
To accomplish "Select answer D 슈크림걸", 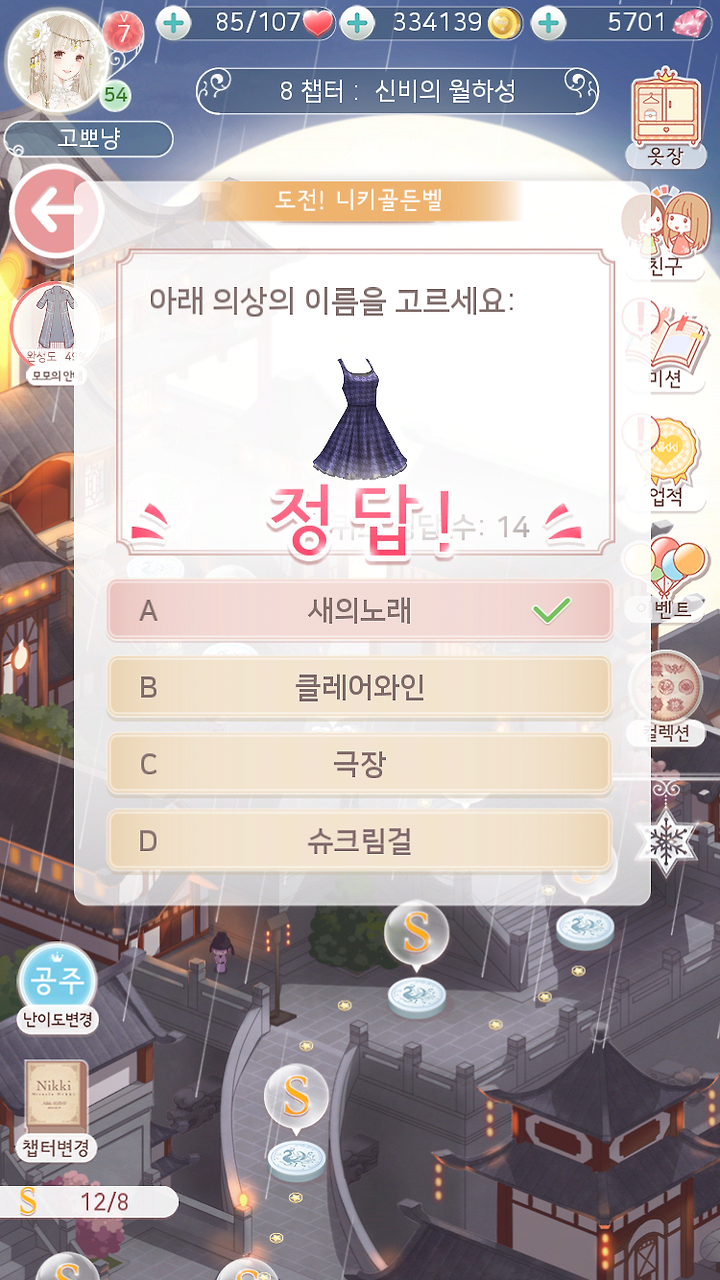I will [359, 841].
